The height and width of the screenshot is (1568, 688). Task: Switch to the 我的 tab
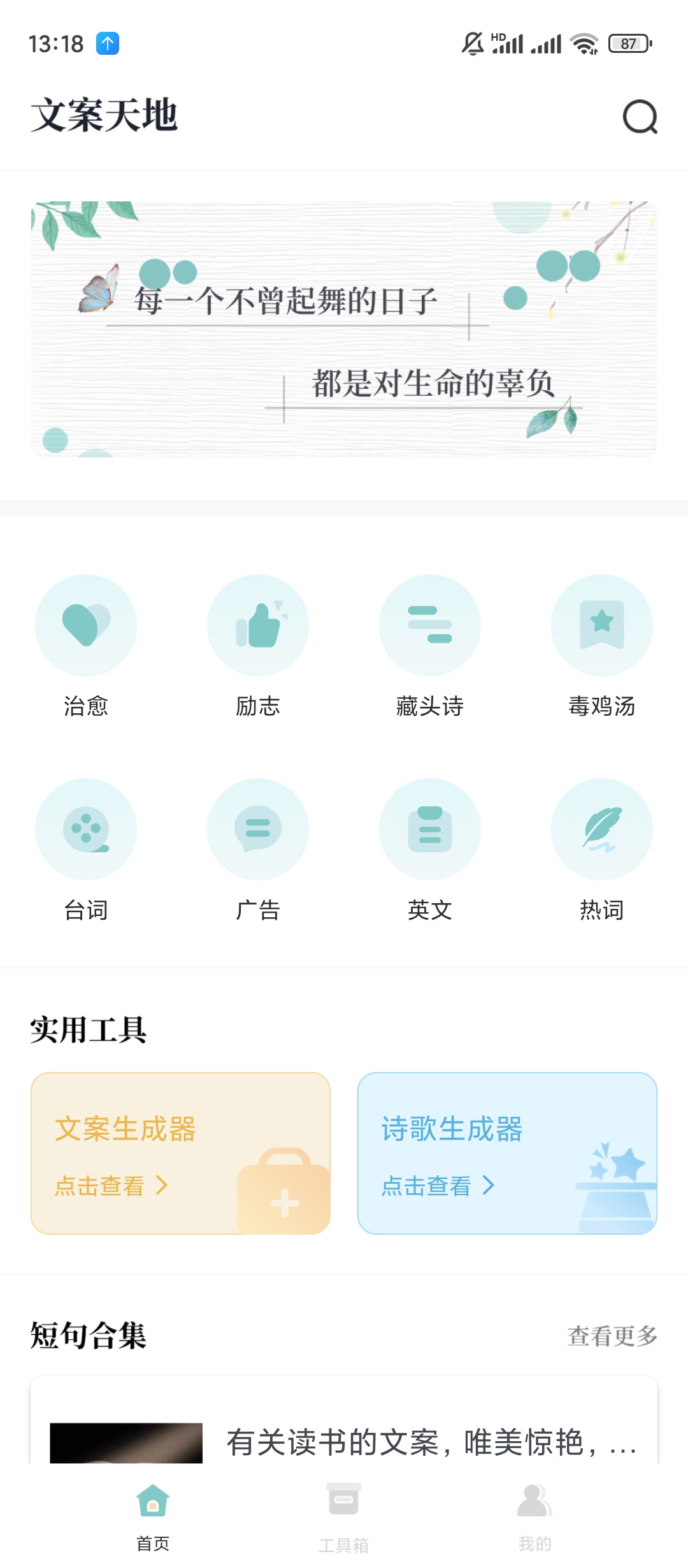(534, 1517)
